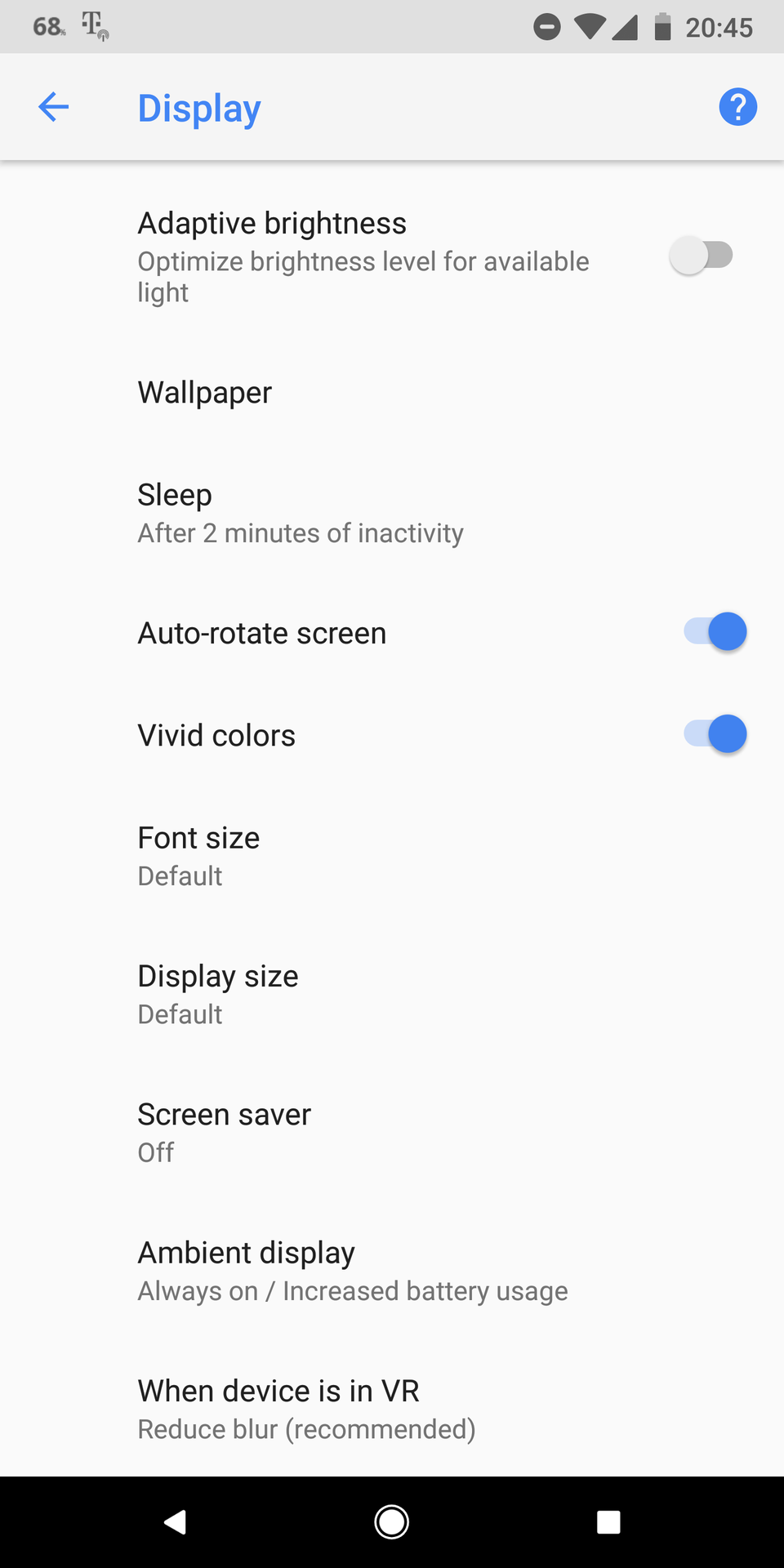Screen dimensions: 784x1568
Task: Change the Sleep timeout setting
Action: pyautogui.click(x=392, y=513)
